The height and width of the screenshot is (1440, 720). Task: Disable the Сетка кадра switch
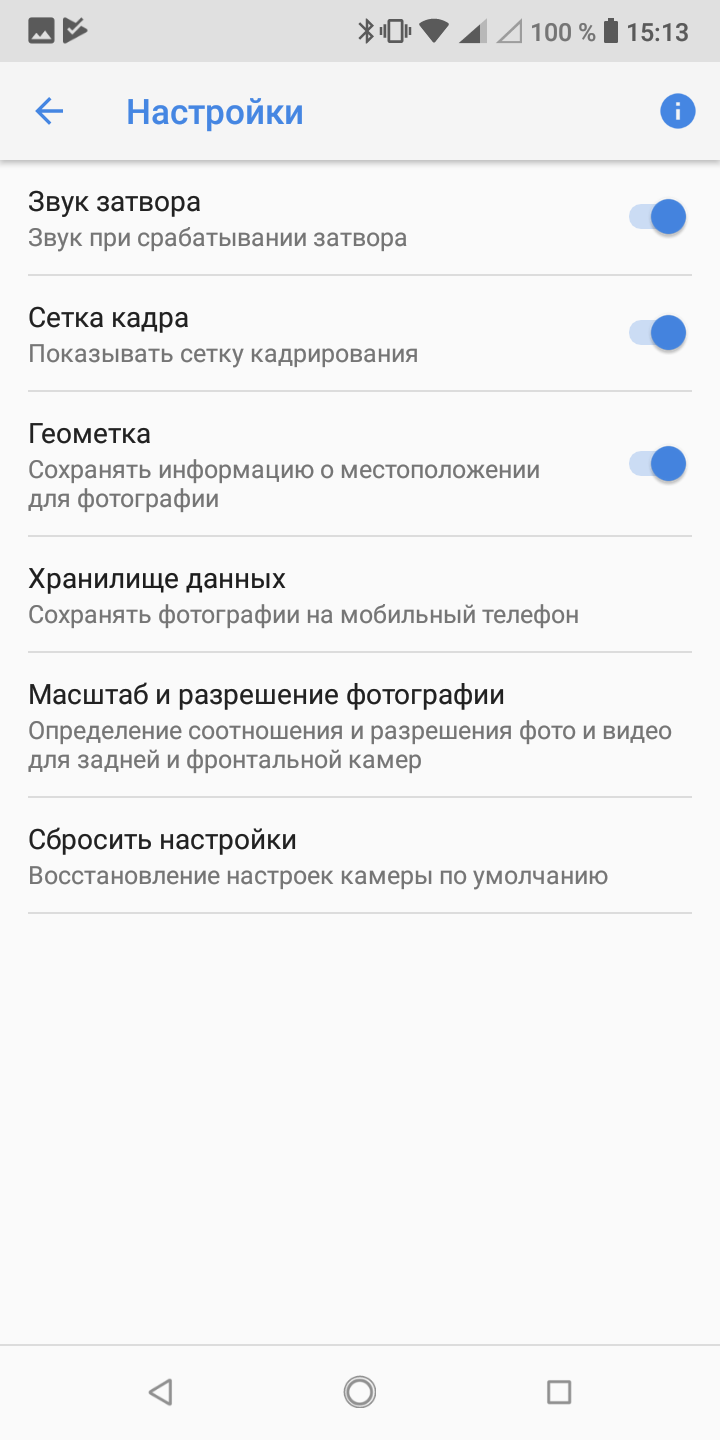pyautogui.click(x=658, y=333)
